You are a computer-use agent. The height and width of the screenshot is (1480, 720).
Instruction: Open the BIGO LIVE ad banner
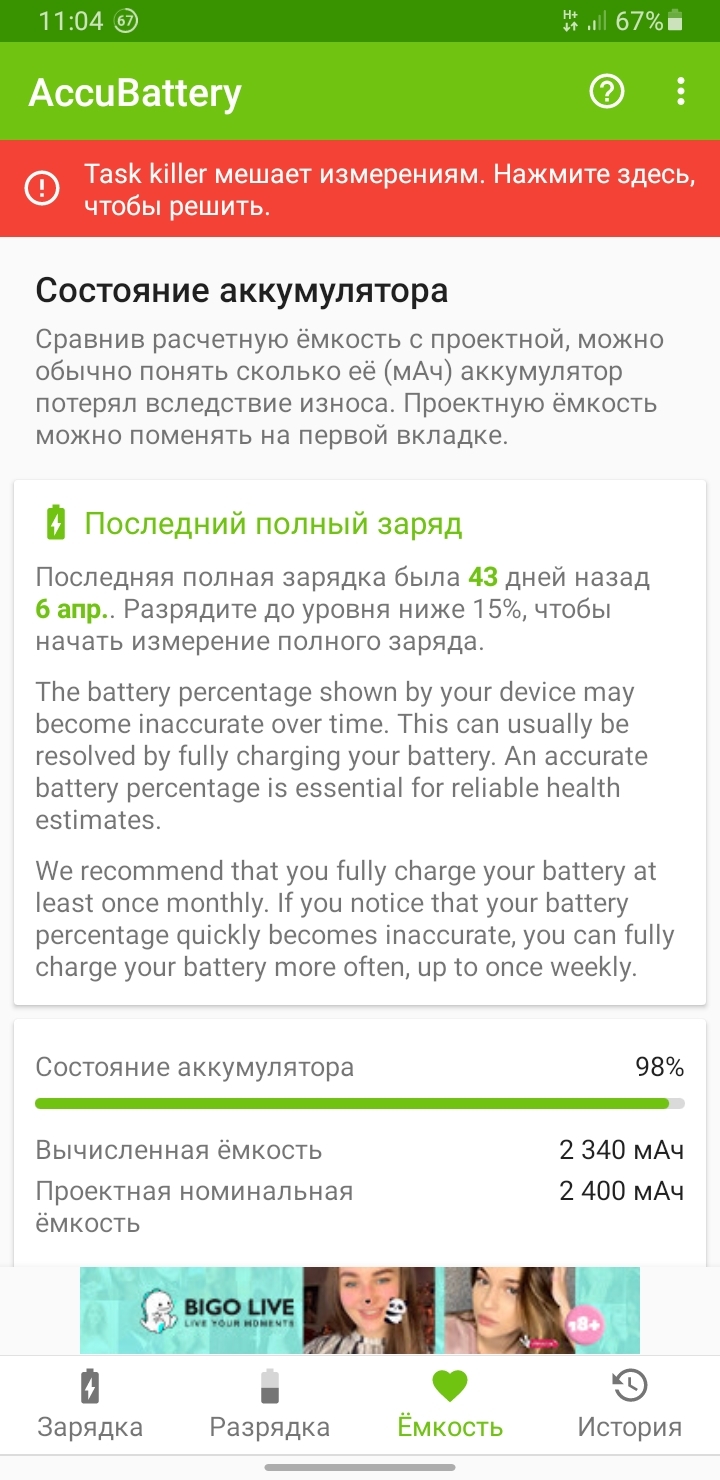[x=360, y=1310]
